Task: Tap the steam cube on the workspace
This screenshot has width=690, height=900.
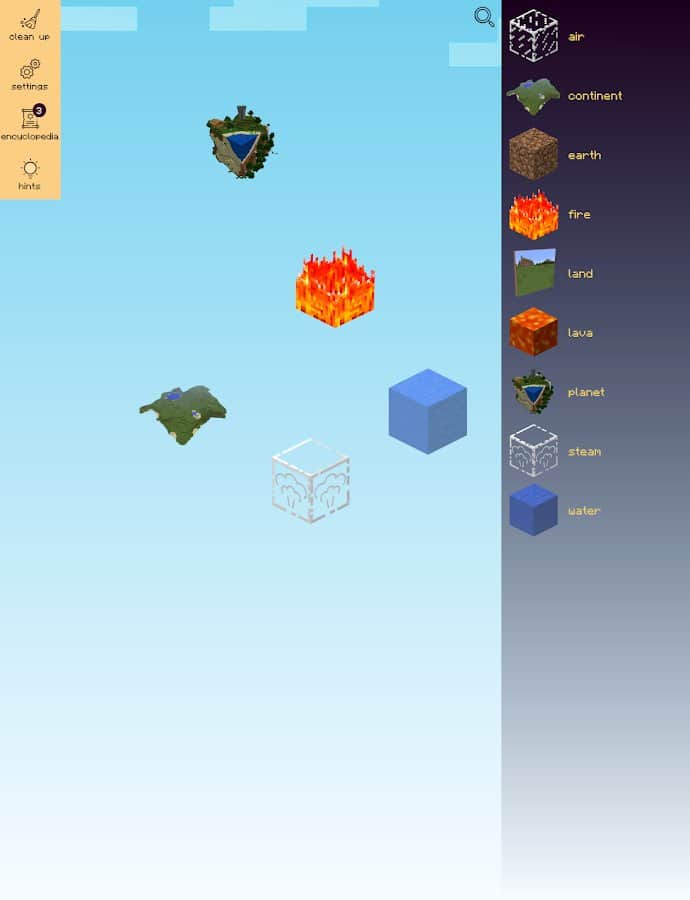Action: [x=311, y=481]
